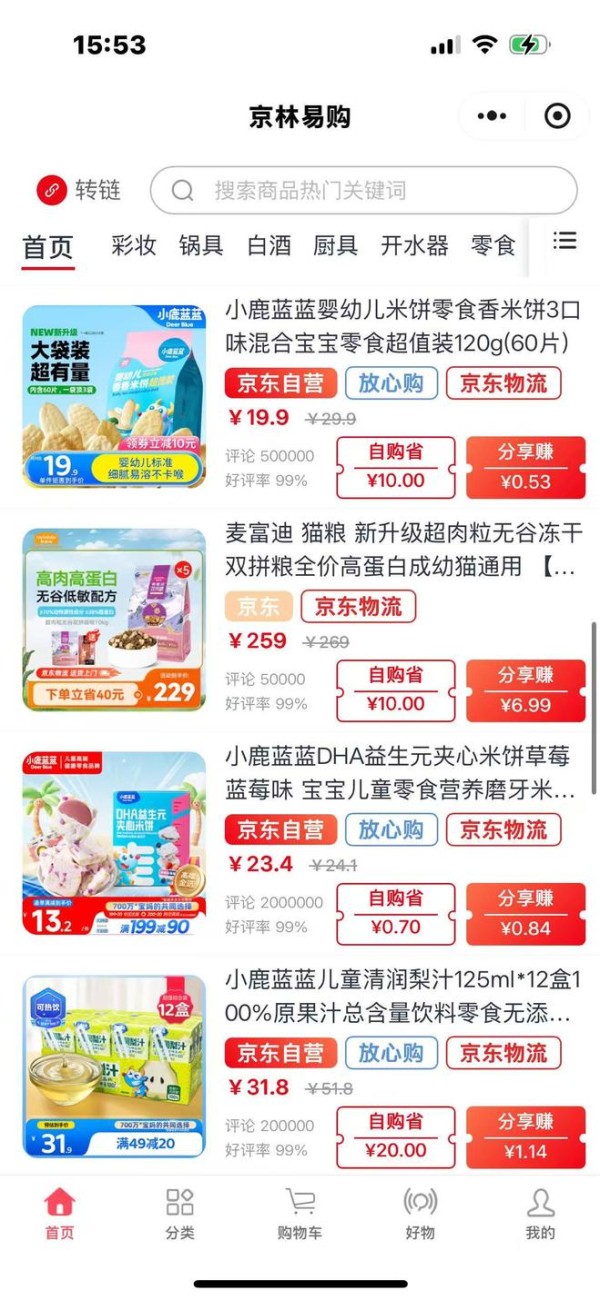Tap 自购省 ¥0.70 on the DHA rice cracker
Screen dimensions: 600x1300
click(x=396, y=914)
